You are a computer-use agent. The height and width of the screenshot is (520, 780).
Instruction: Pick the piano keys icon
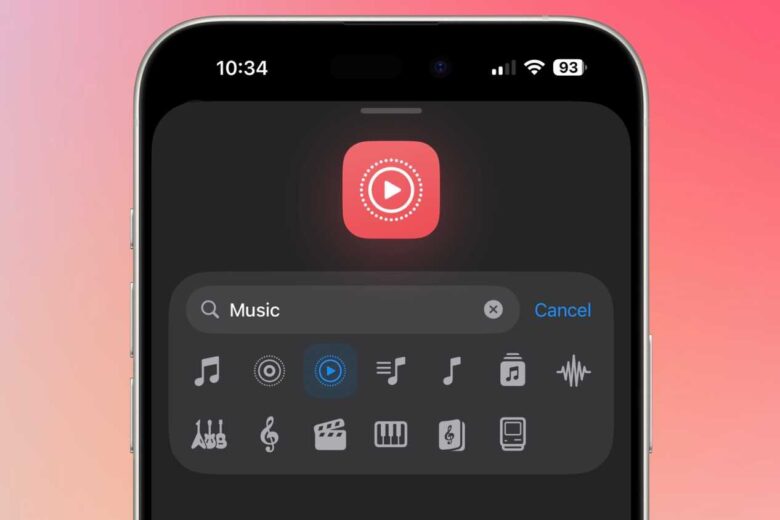click(391, 434)
